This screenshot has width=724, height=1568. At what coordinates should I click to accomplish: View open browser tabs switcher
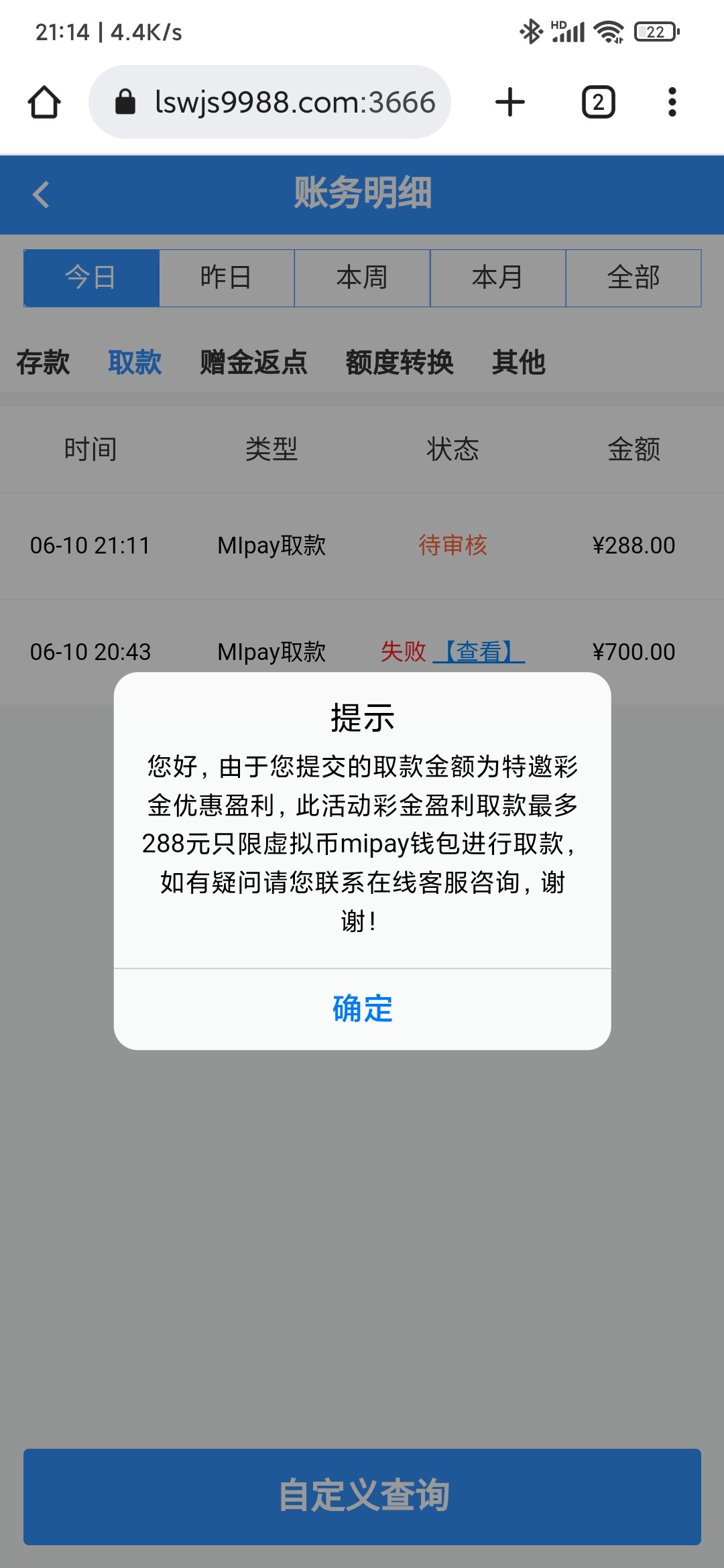pyautogui.click(x=598, y=103)
